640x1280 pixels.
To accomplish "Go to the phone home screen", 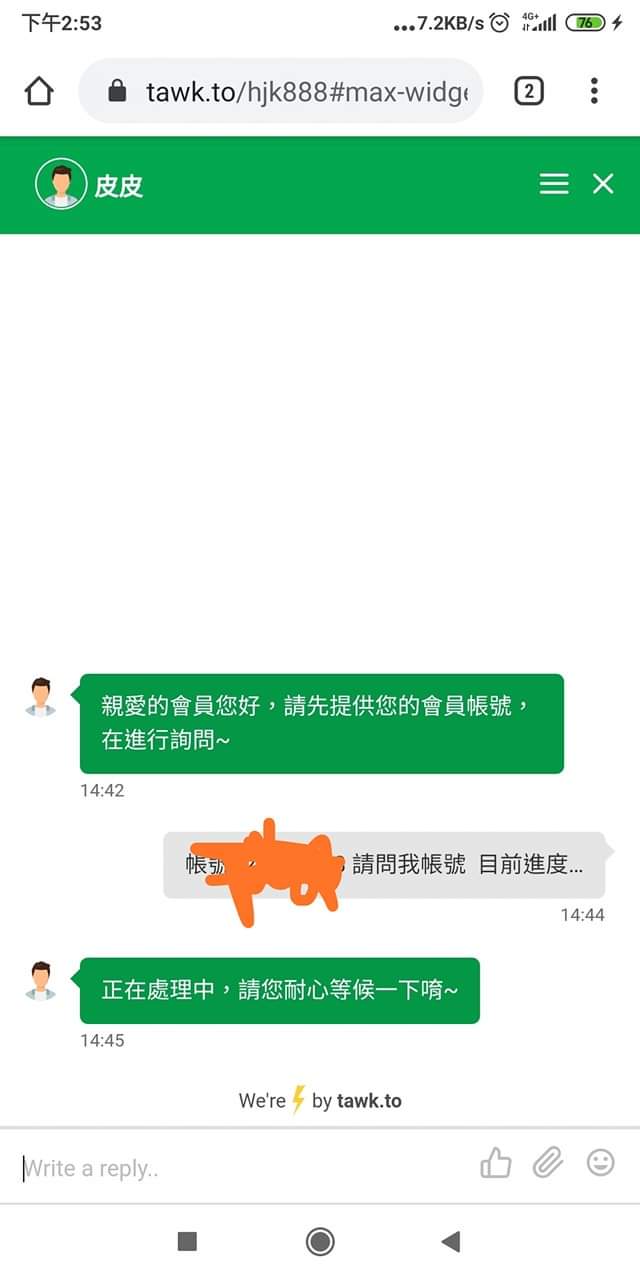I will pos(320,1242).
